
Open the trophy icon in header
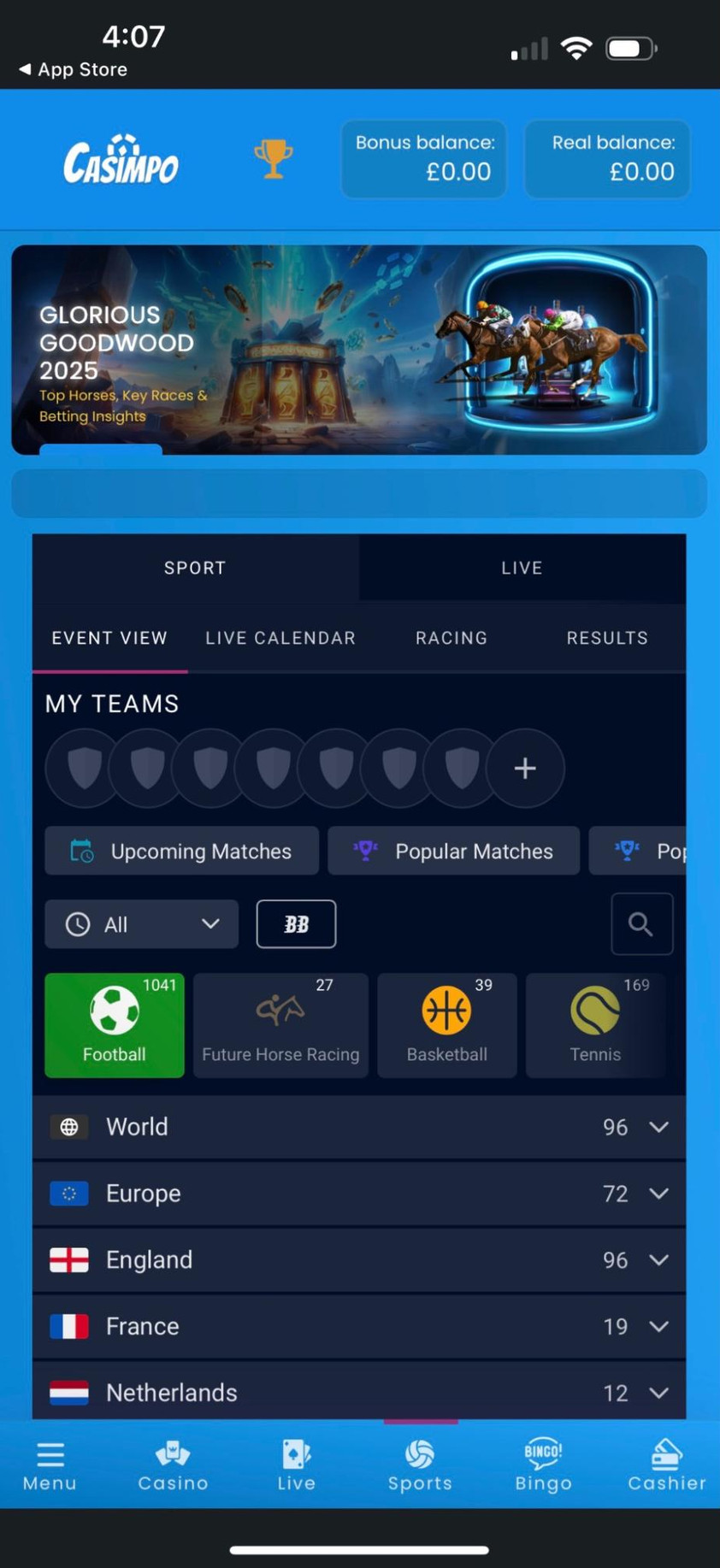point(273,159)
